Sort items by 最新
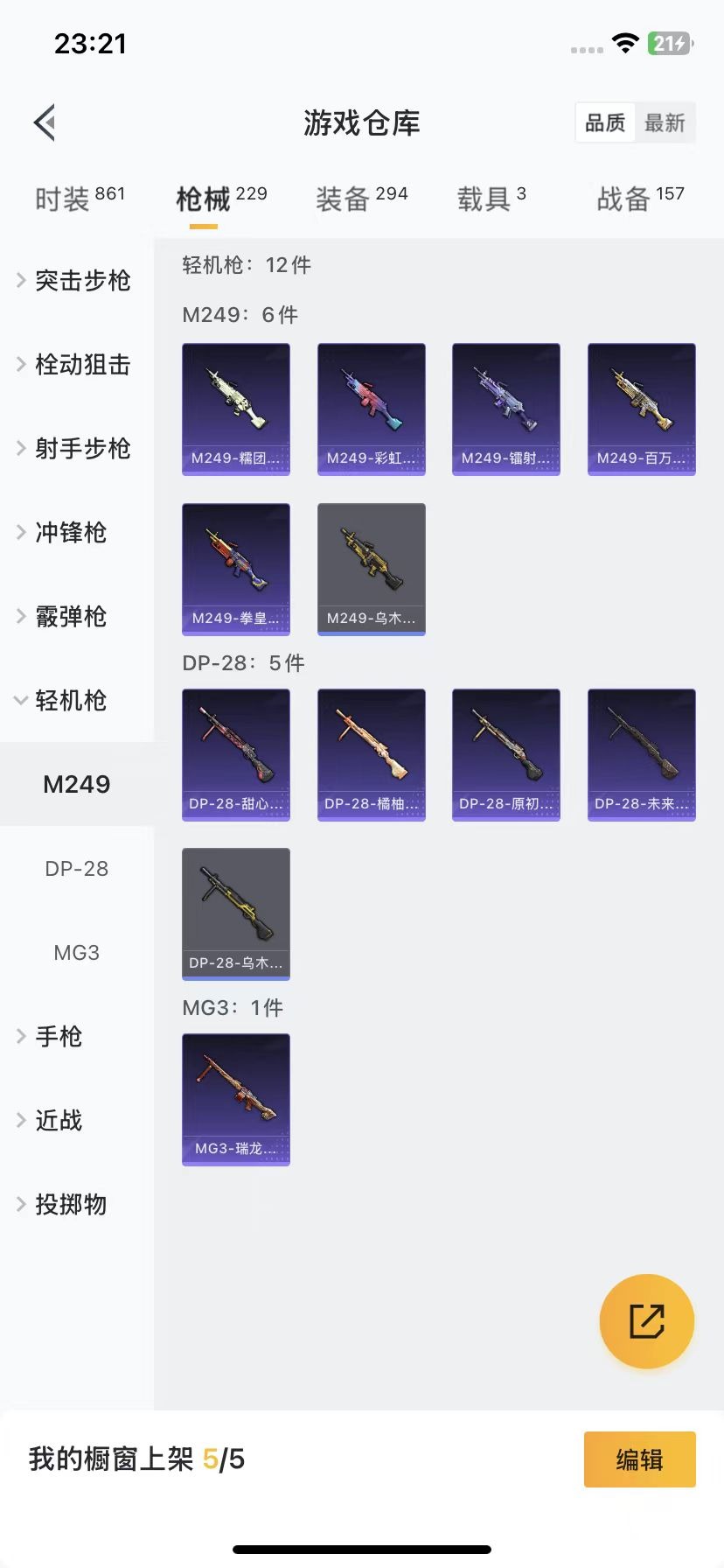The image size is (724, 1568). (x=665, y=122)
